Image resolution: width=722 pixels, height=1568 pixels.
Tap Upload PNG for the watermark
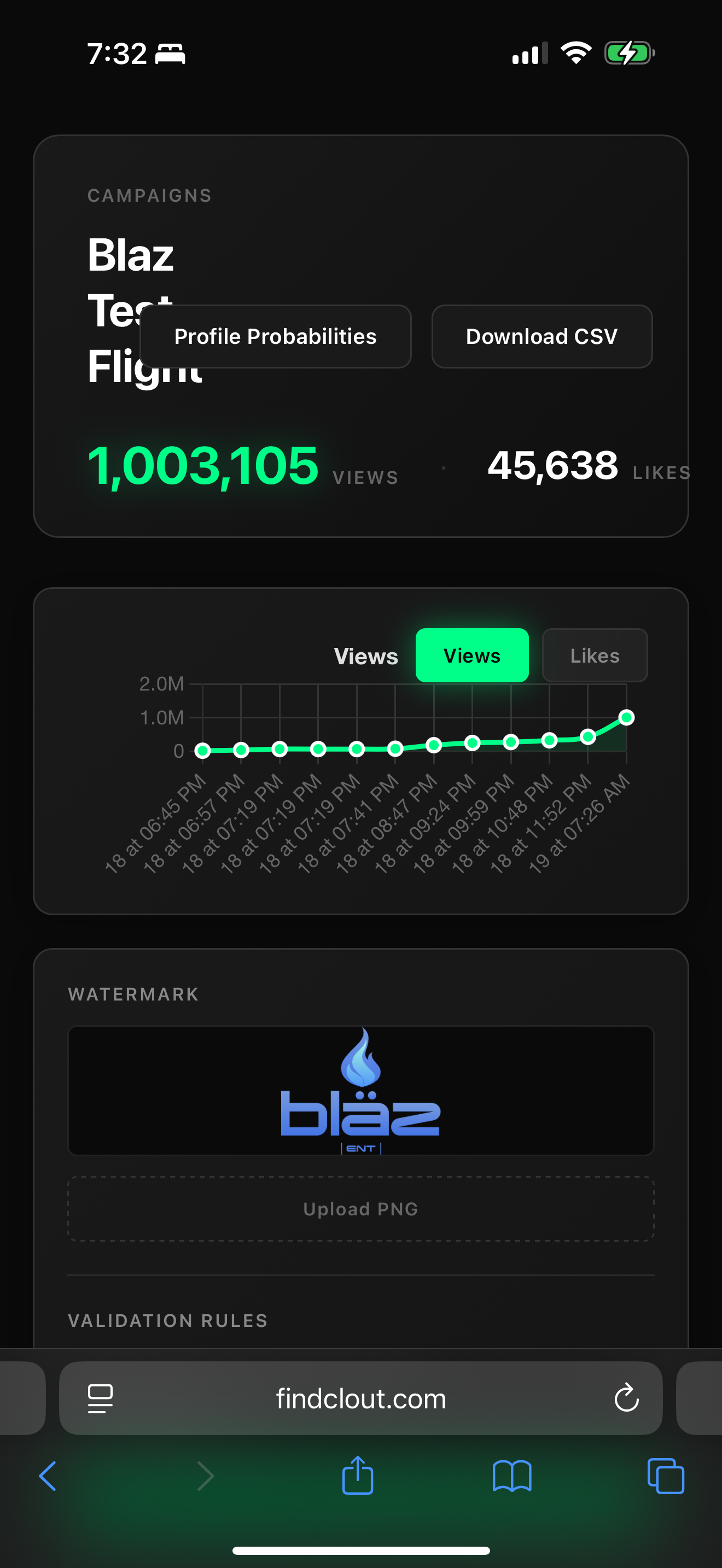tap(360, 1209)
